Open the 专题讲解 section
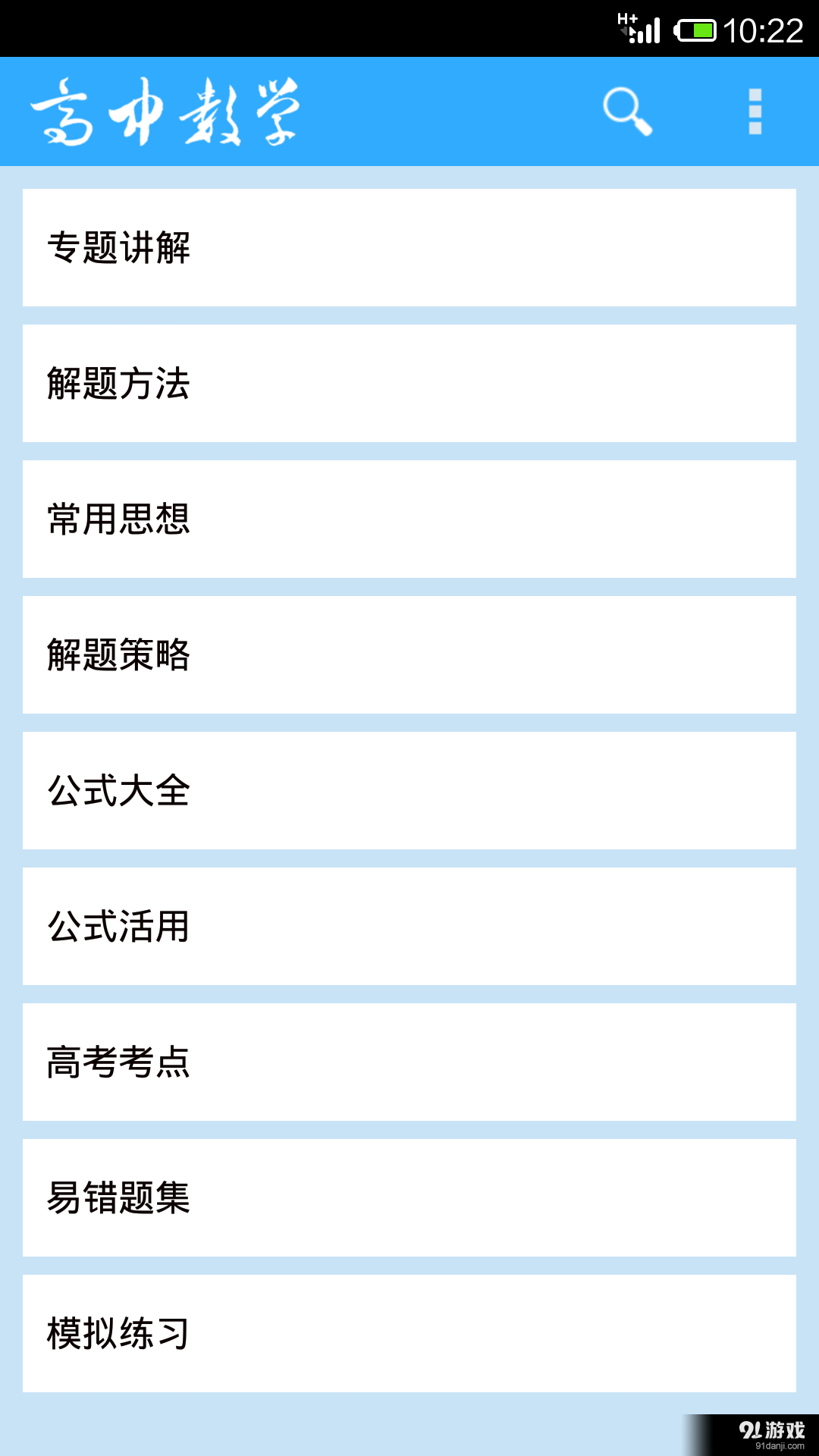819x1456 pixels. tap(409, 246)
